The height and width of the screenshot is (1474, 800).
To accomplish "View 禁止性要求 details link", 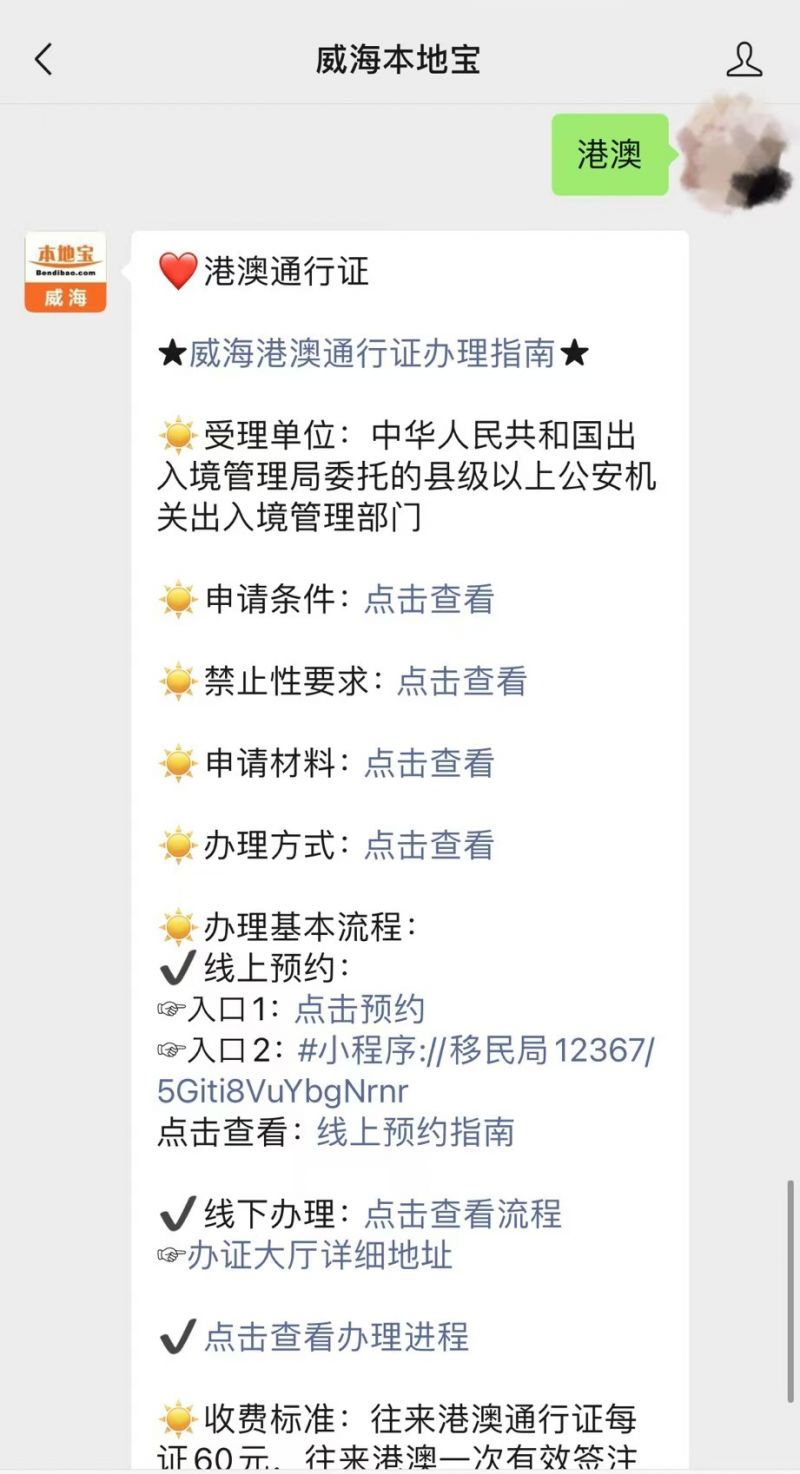I will point(462,681).
